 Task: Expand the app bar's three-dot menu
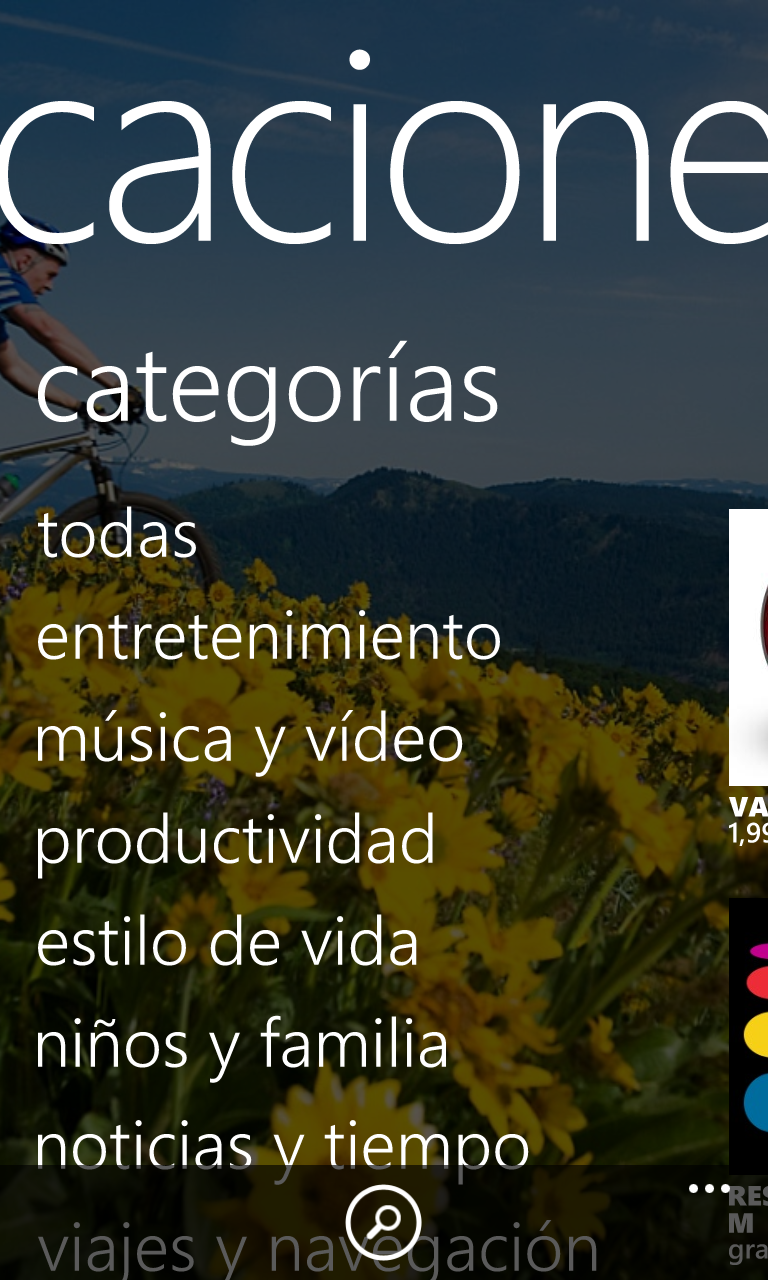pyautogui.click(x=709, y=1189)
